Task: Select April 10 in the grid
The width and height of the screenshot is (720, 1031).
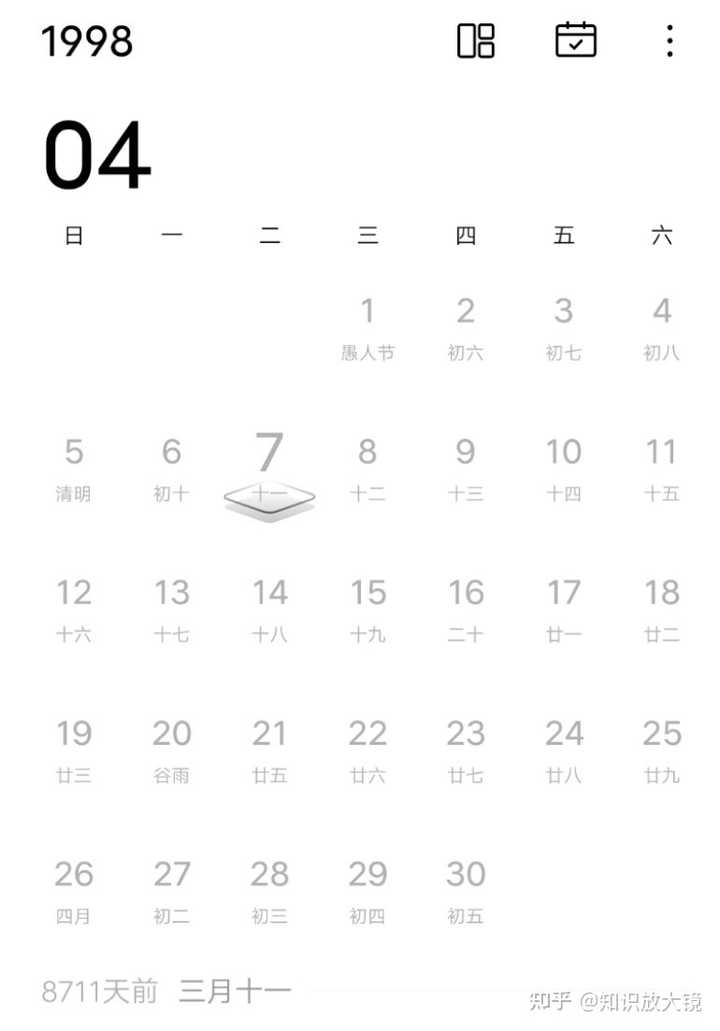Action: (x=563, y=467)
